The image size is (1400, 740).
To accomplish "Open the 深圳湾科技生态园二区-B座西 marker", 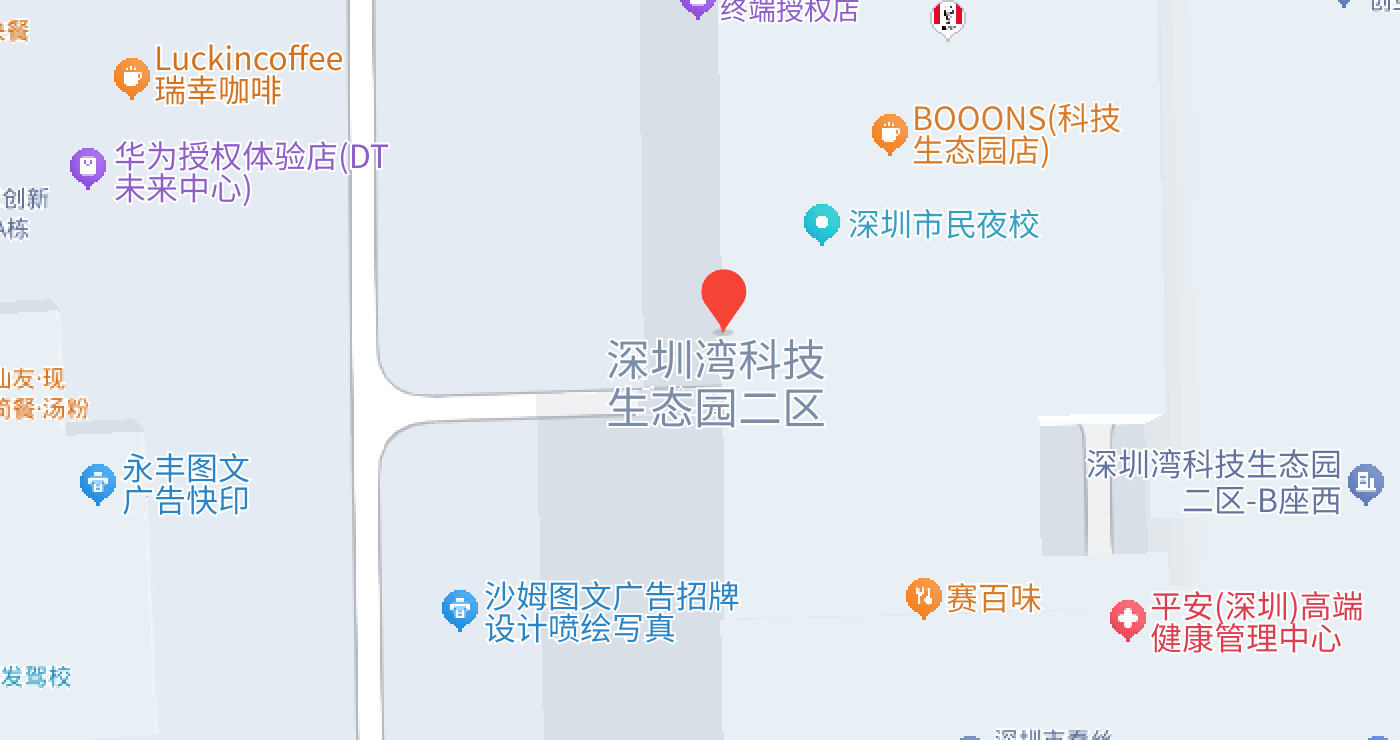I will pyautogui.click(x=1365, y=483).
